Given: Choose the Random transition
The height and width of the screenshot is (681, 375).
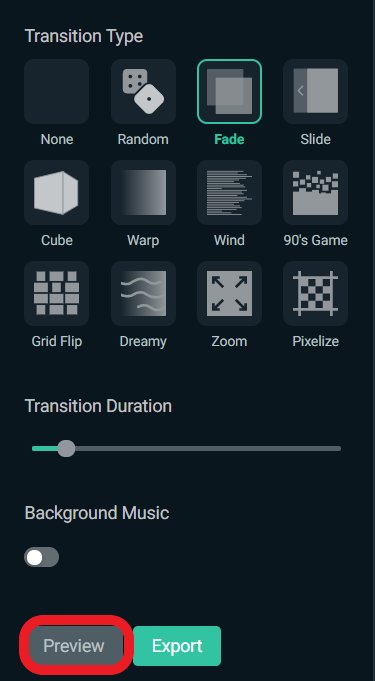Looking at the screenshot, I should click(x=143, y=92).
